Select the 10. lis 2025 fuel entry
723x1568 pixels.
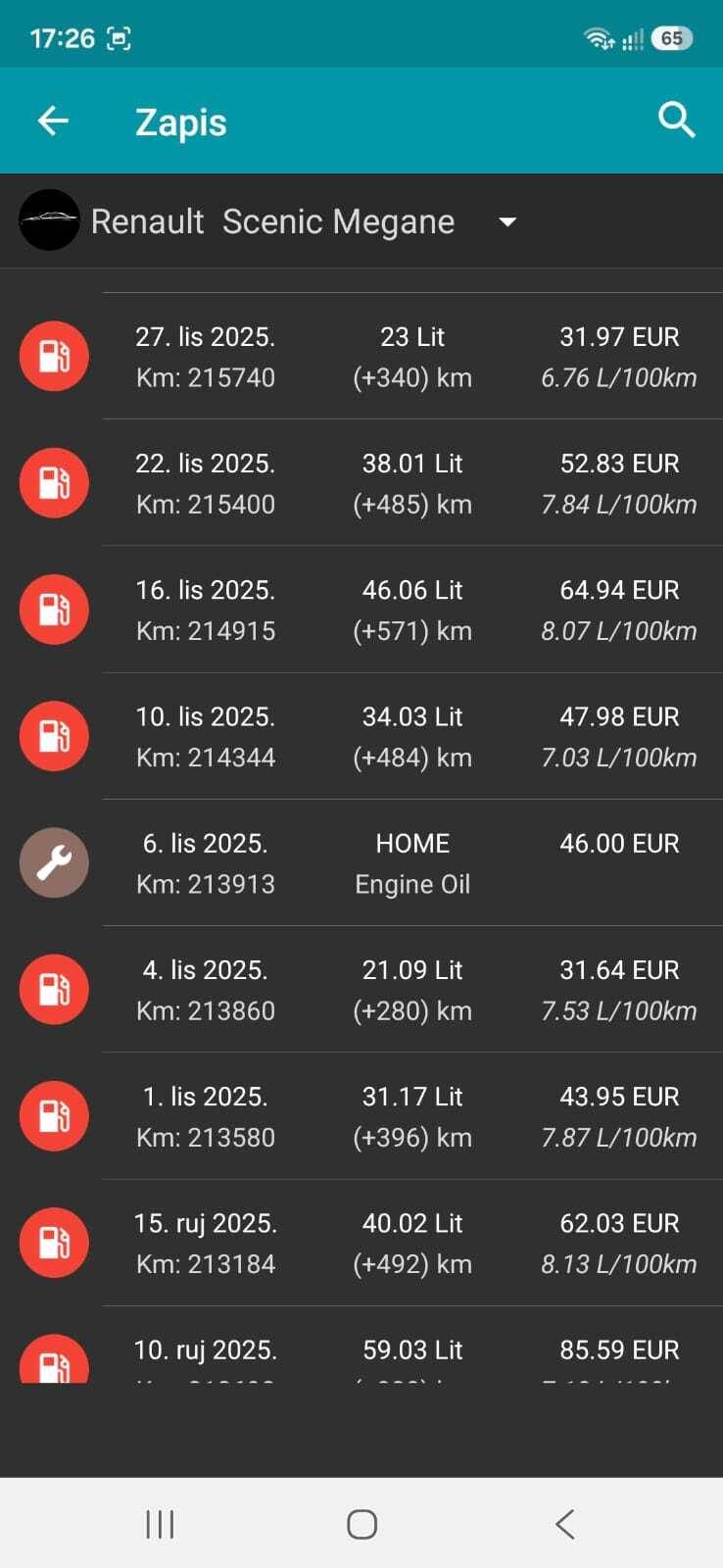[x=361, y=736]
